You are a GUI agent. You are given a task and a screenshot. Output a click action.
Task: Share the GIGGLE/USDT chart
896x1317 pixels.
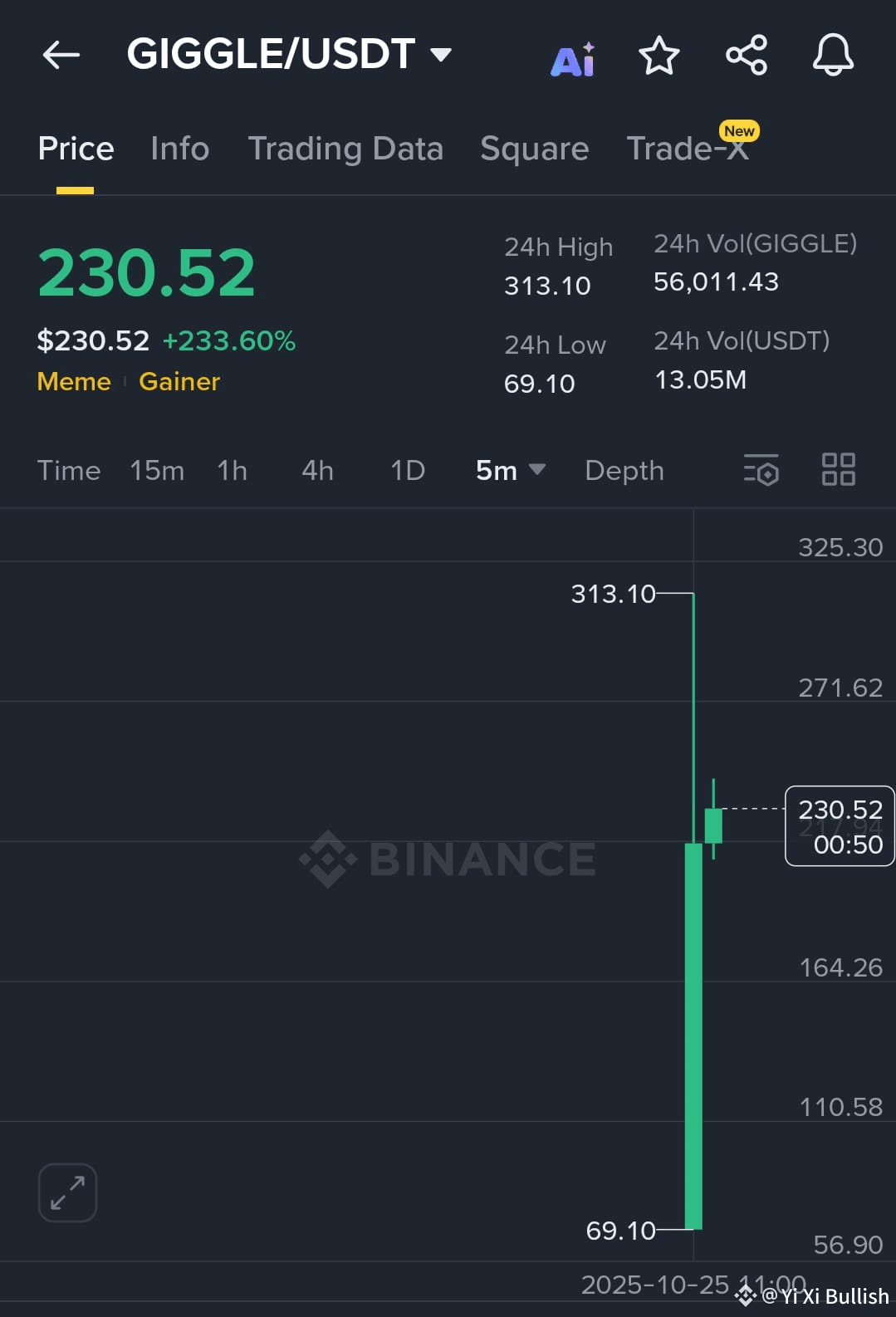pos(746,55)
